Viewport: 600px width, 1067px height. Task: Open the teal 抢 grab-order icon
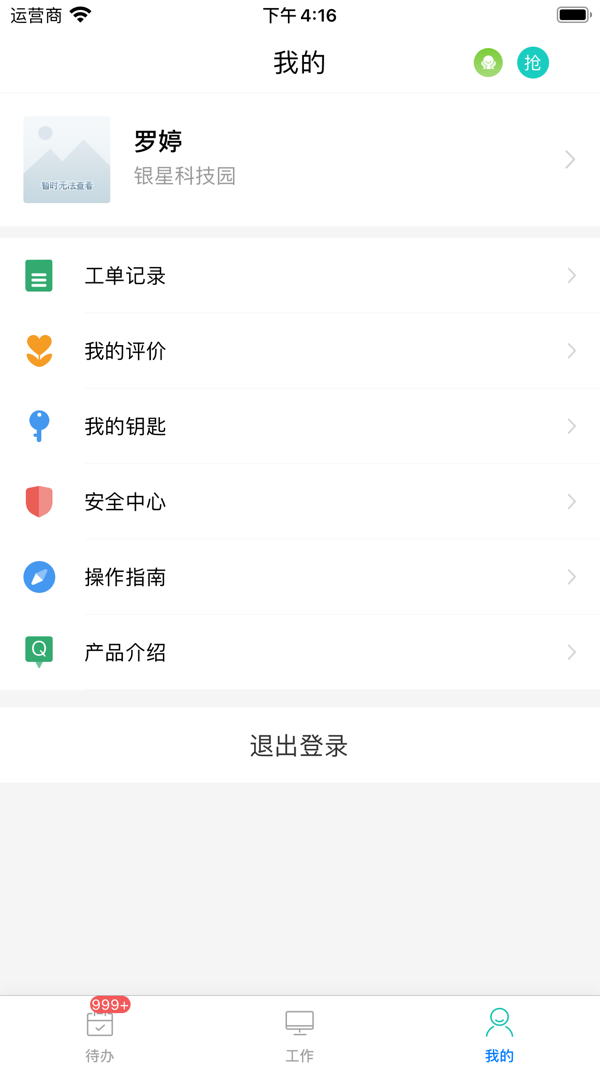click(533, 63)
